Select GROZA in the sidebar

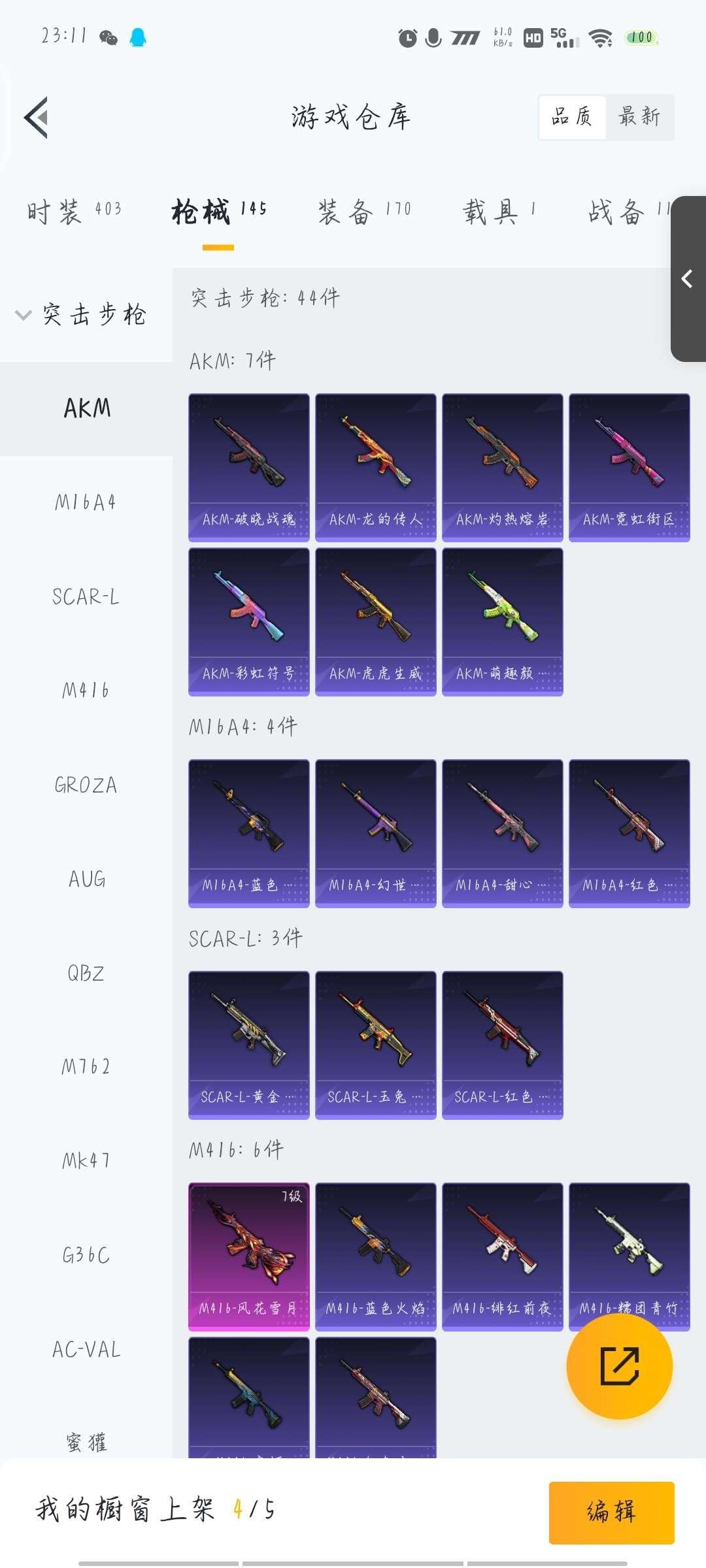tap(86, 785)
